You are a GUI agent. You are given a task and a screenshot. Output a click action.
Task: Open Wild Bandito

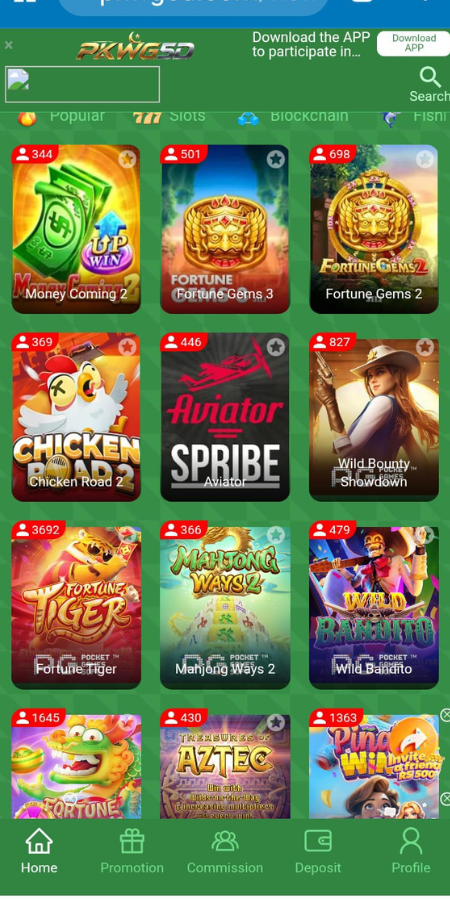click(374, 605)
